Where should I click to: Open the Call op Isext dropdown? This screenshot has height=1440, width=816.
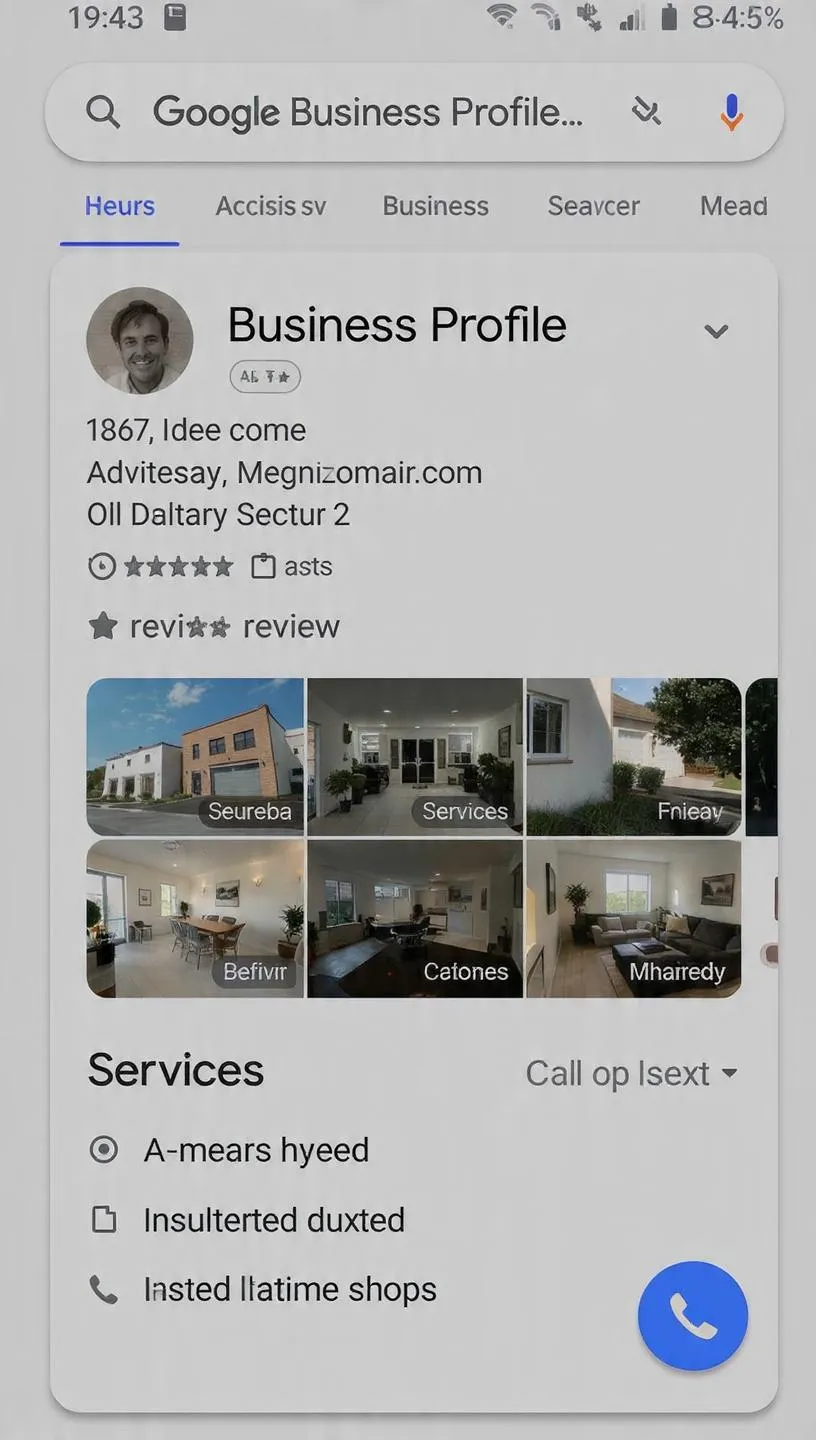coord(632,1073)
